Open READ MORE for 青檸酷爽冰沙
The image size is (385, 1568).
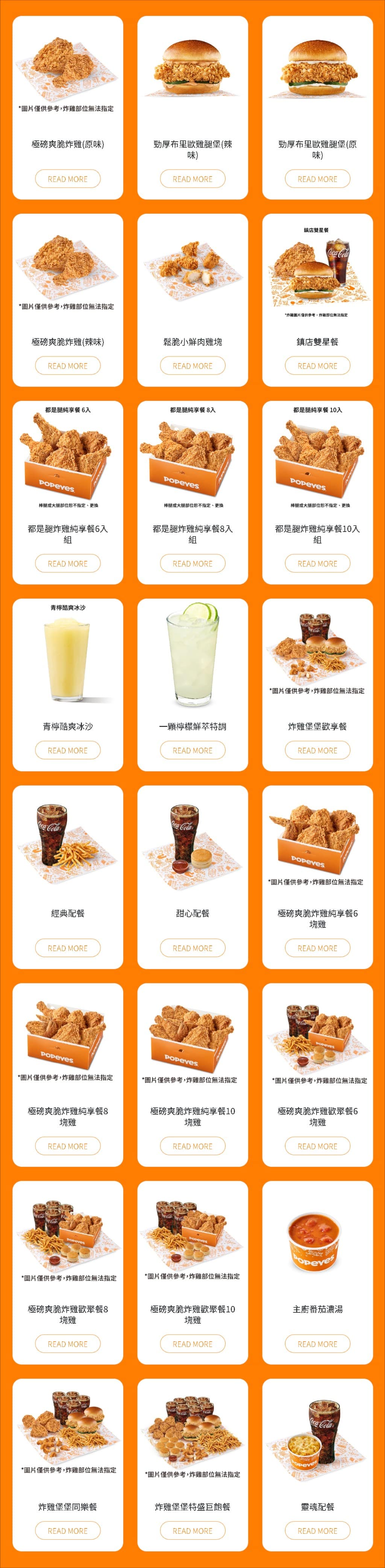pyautogui.click(x=68, y=750)
